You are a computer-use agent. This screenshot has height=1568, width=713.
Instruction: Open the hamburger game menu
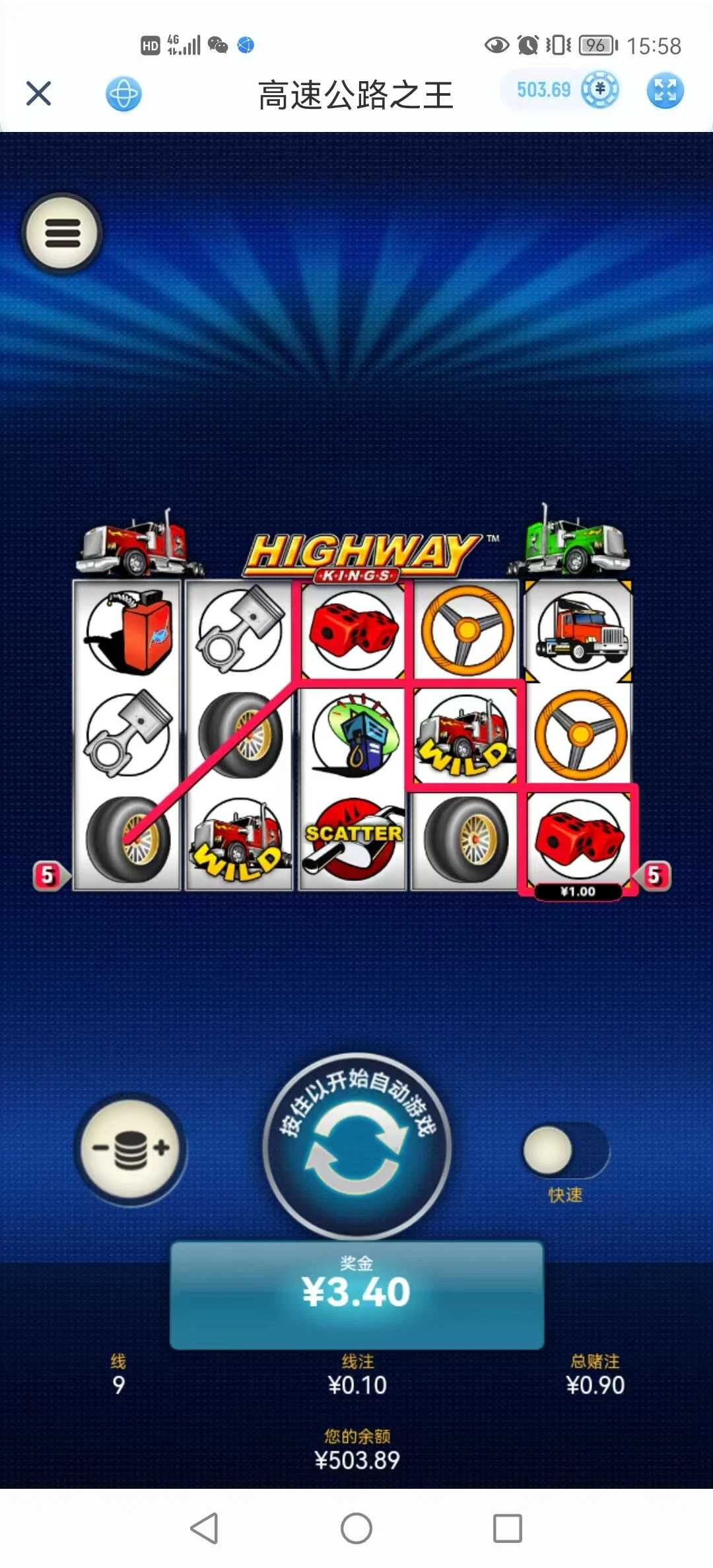coord(62,233)
